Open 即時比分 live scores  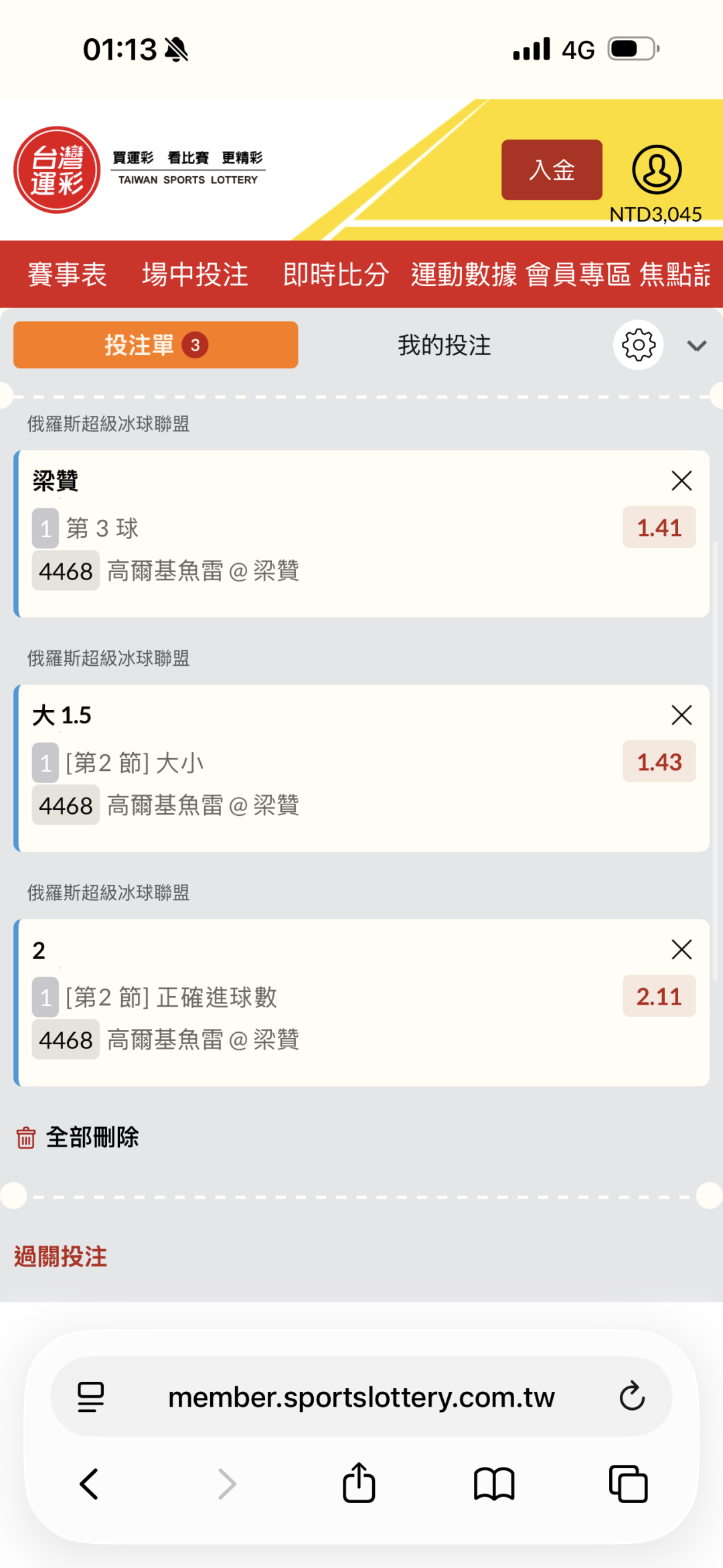[335, 275]
